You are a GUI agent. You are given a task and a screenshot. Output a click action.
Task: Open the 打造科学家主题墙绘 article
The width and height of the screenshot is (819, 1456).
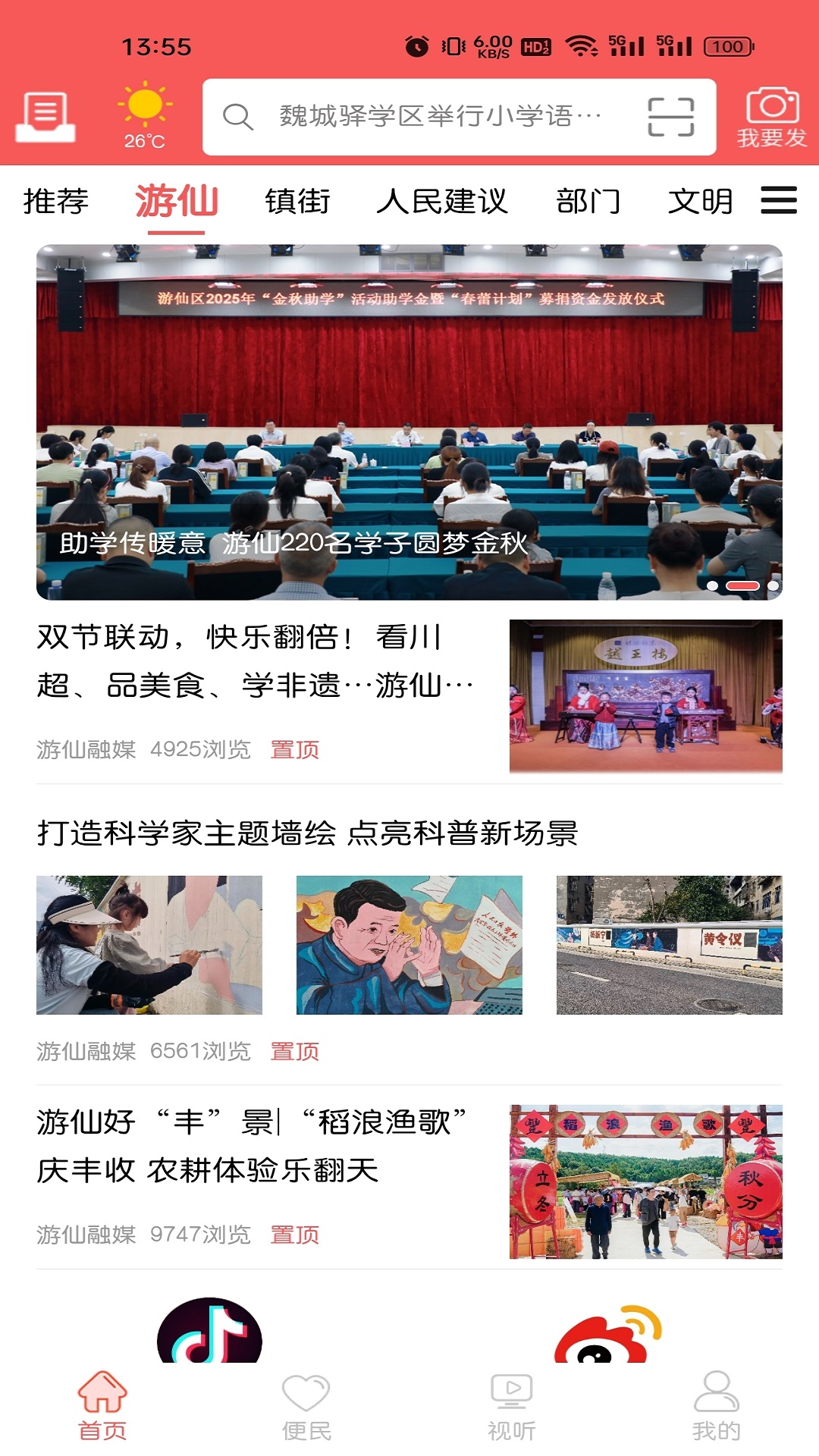(307, 833)
